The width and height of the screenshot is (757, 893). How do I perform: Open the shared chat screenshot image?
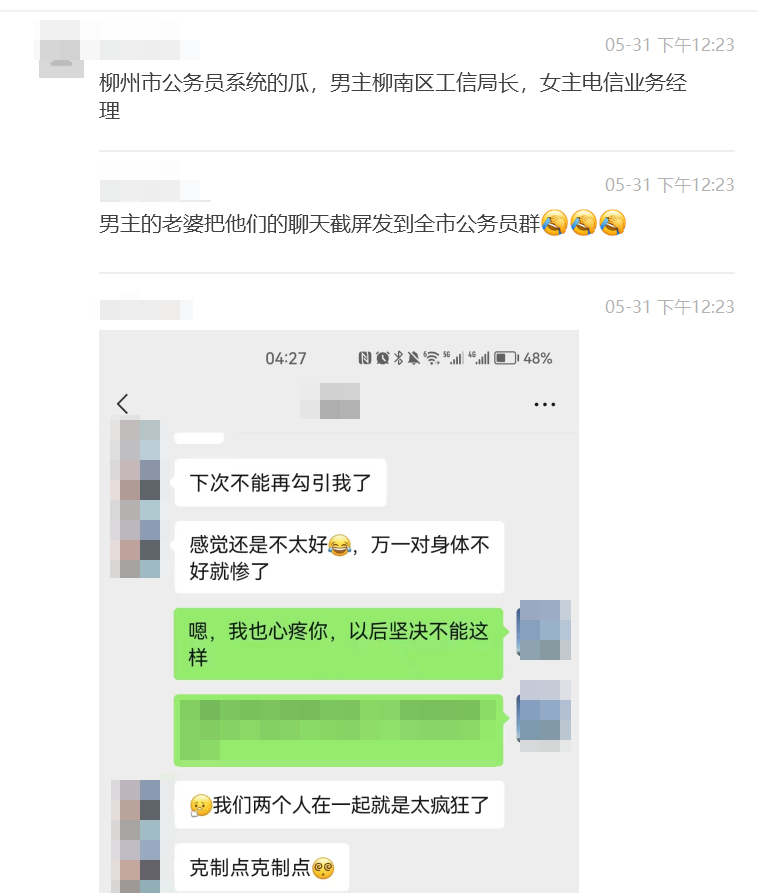338,610
